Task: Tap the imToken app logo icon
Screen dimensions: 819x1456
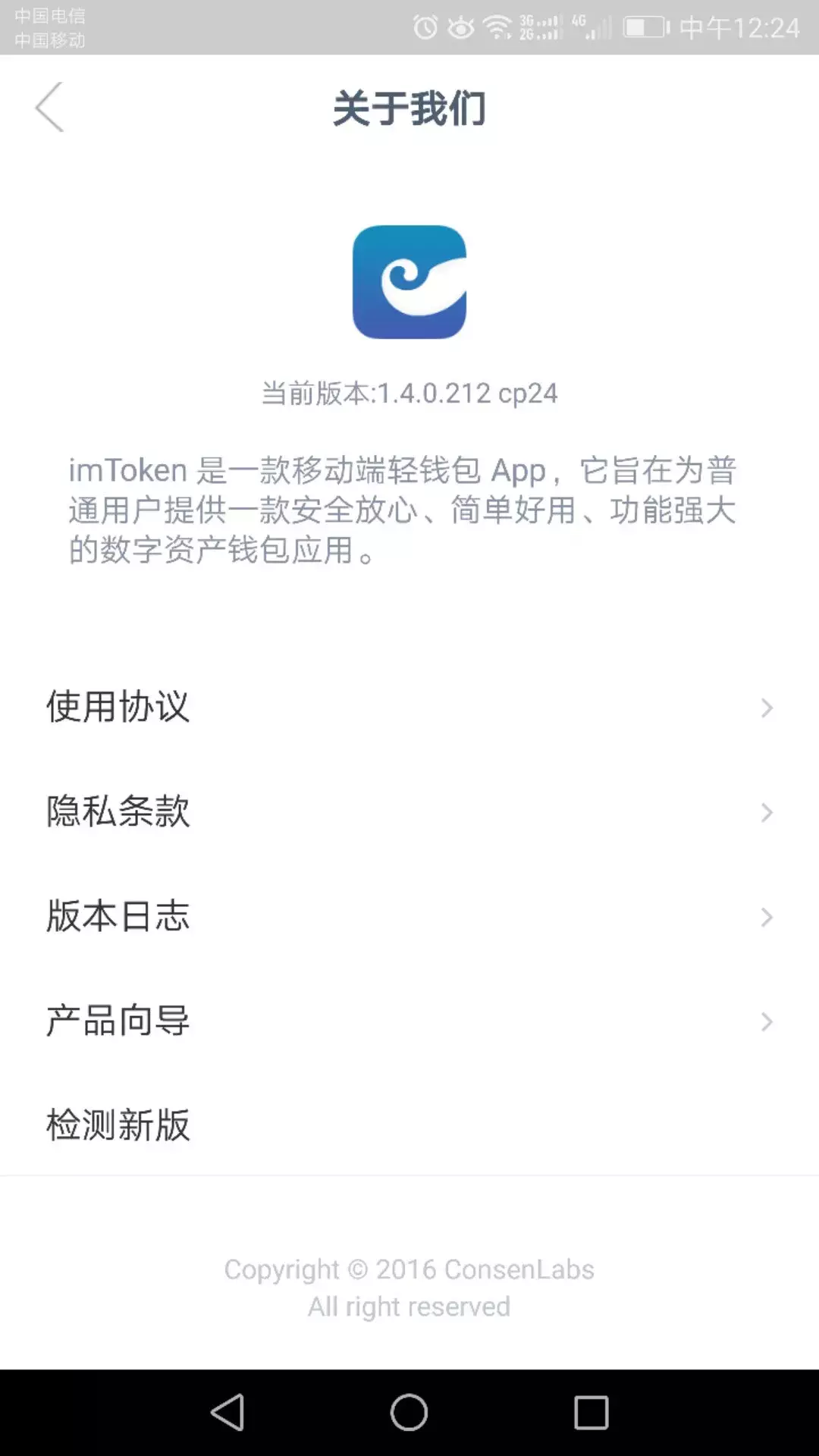Action: pyautogui.click(x=409, y=281)
